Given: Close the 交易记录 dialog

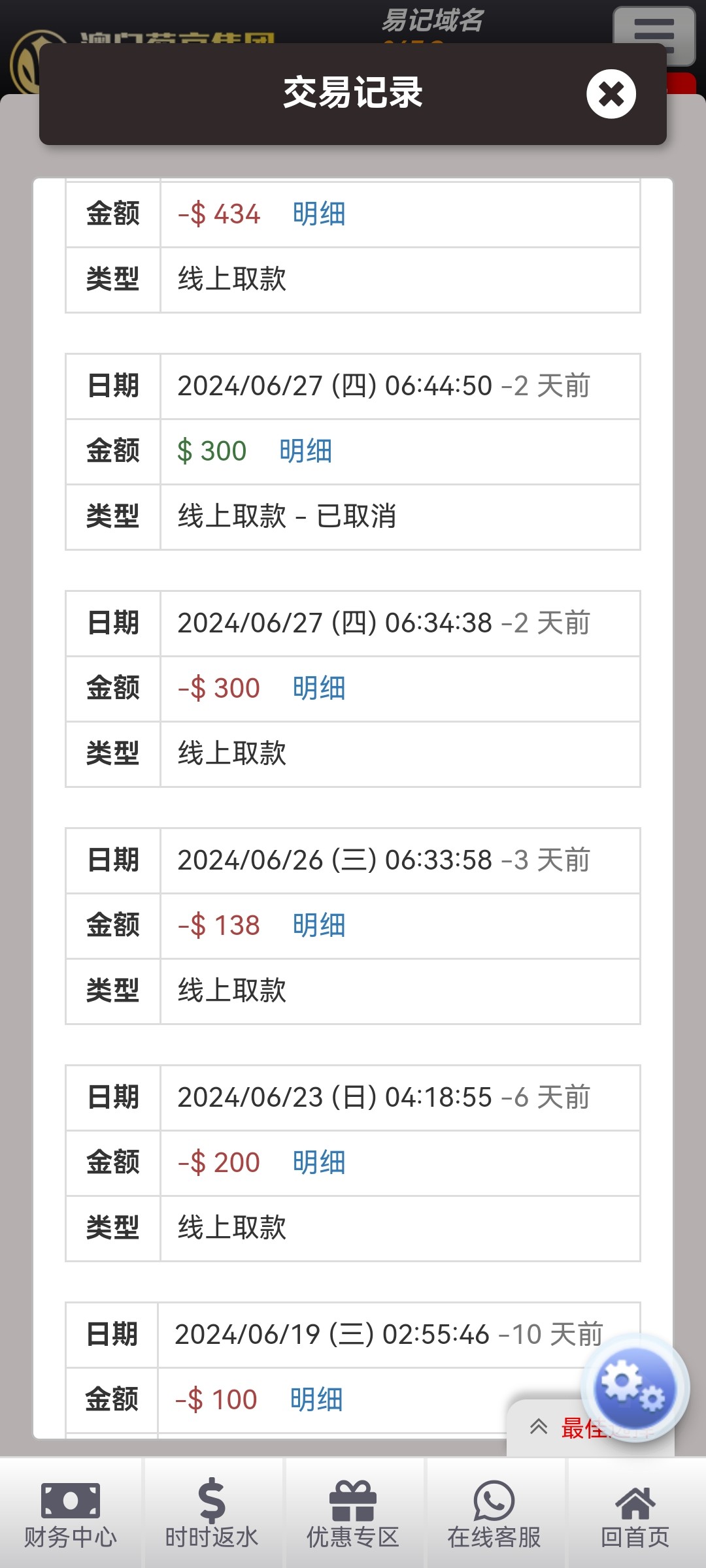Looking at the screenshot, I should coord(611,94).
